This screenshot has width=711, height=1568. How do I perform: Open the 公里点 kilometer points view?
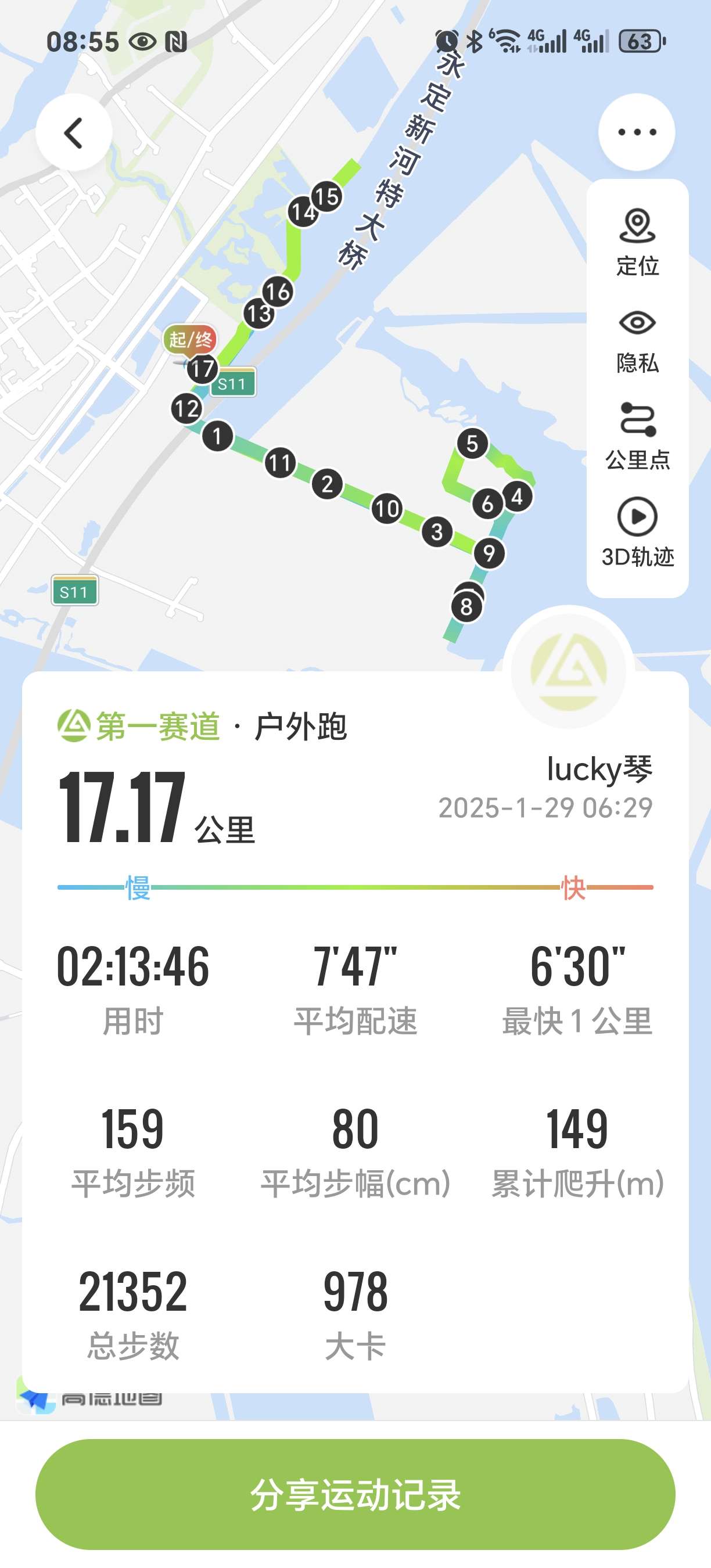(637, 422)
